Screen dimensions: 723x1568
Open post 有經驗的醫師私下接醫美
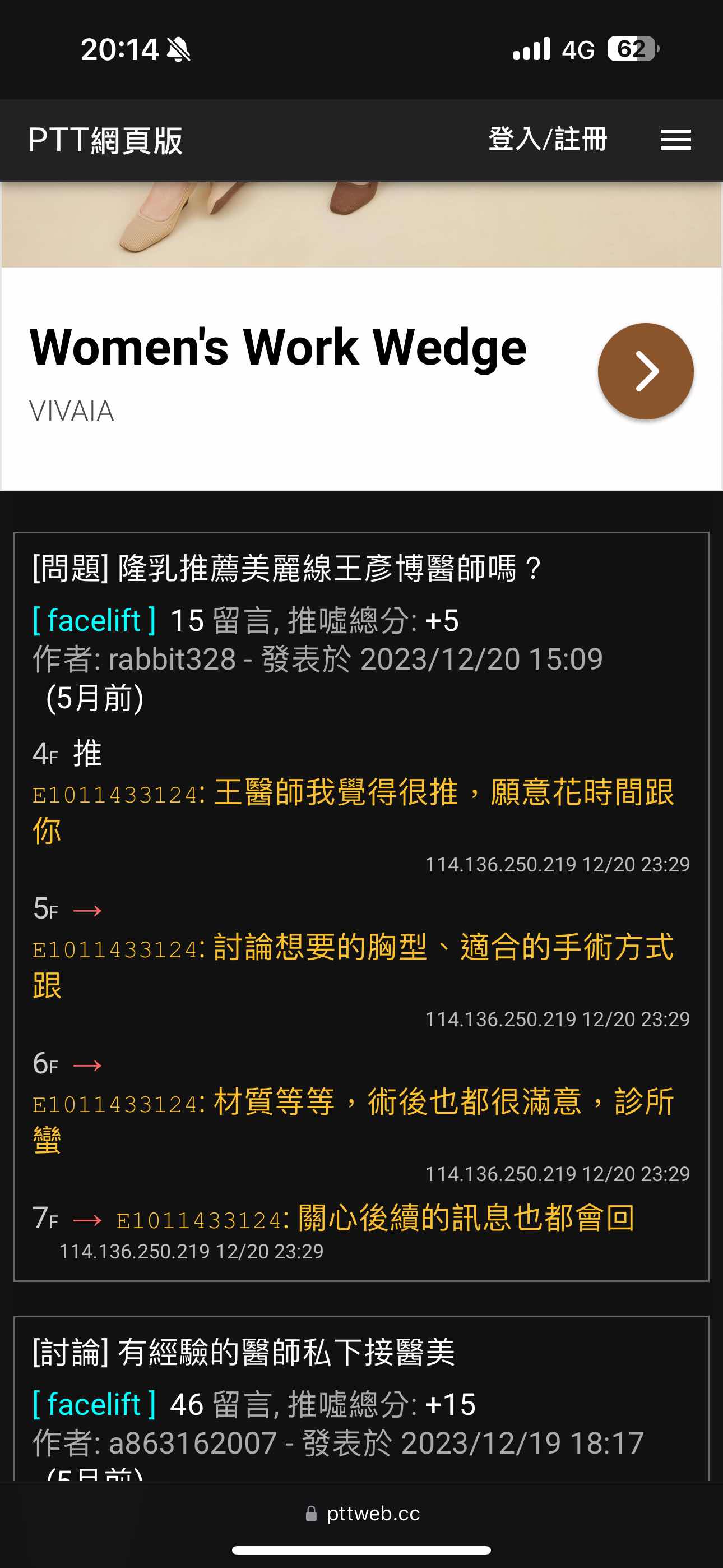click(243, 1353)
